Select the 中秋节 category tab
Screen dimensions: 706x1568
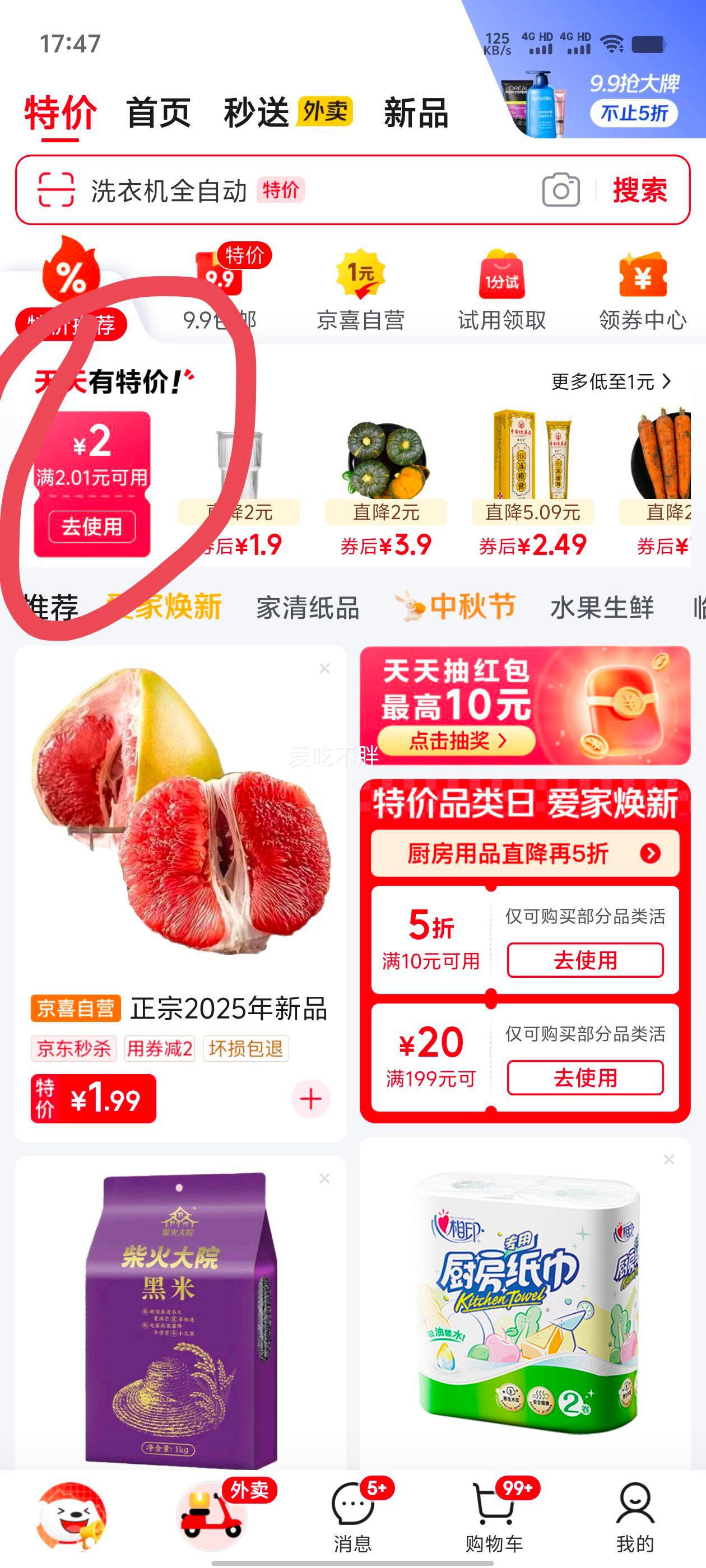pyautogui.click(x=456, y=606)
